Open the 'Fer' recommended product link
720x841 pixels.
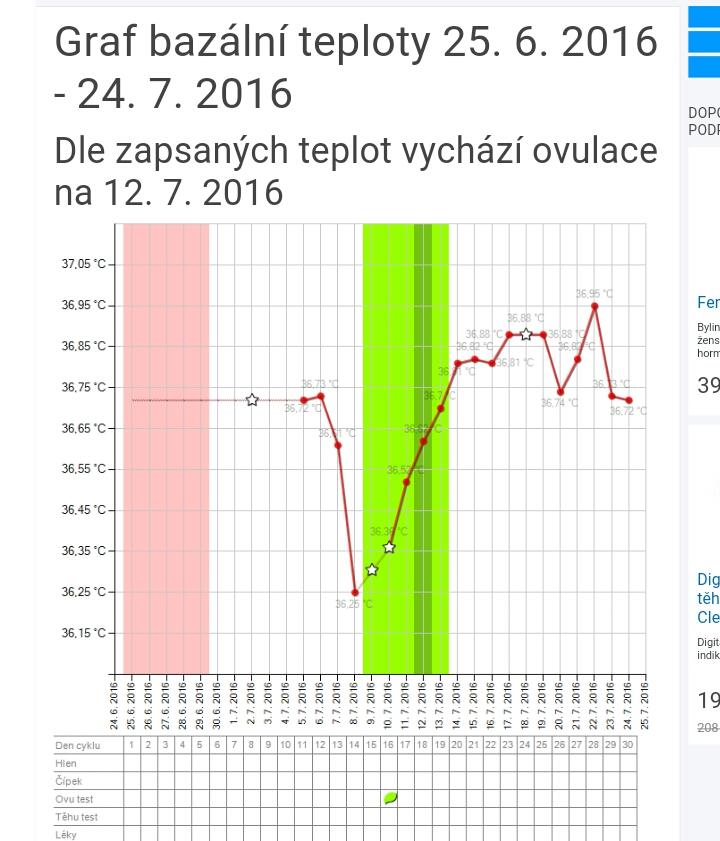click(x=708, y=302)
